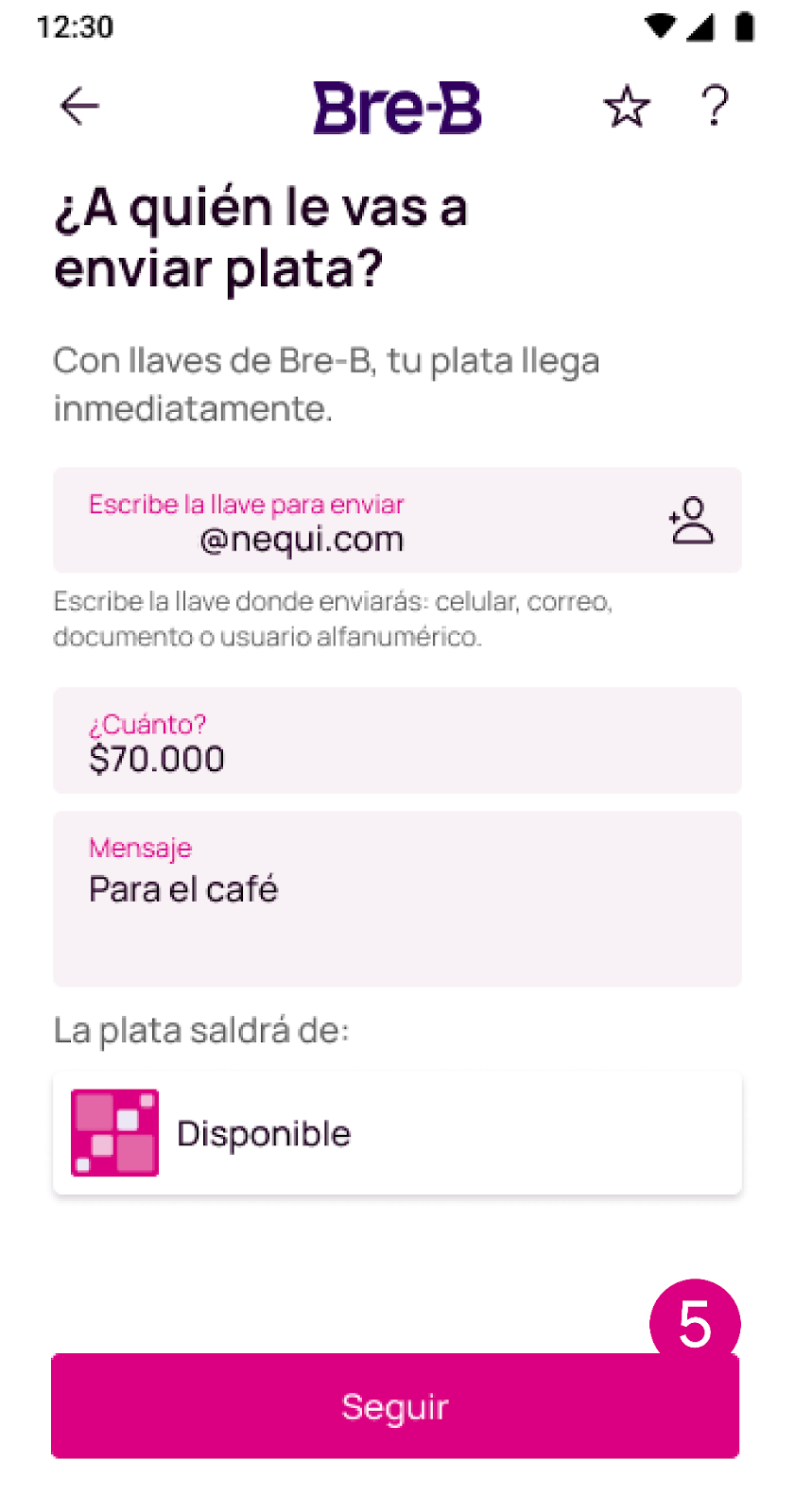Screen dimensions: 795x1512
Task: Select the pink Disponible account icon
Action: pyautogui.click(x=114, y=1133)
